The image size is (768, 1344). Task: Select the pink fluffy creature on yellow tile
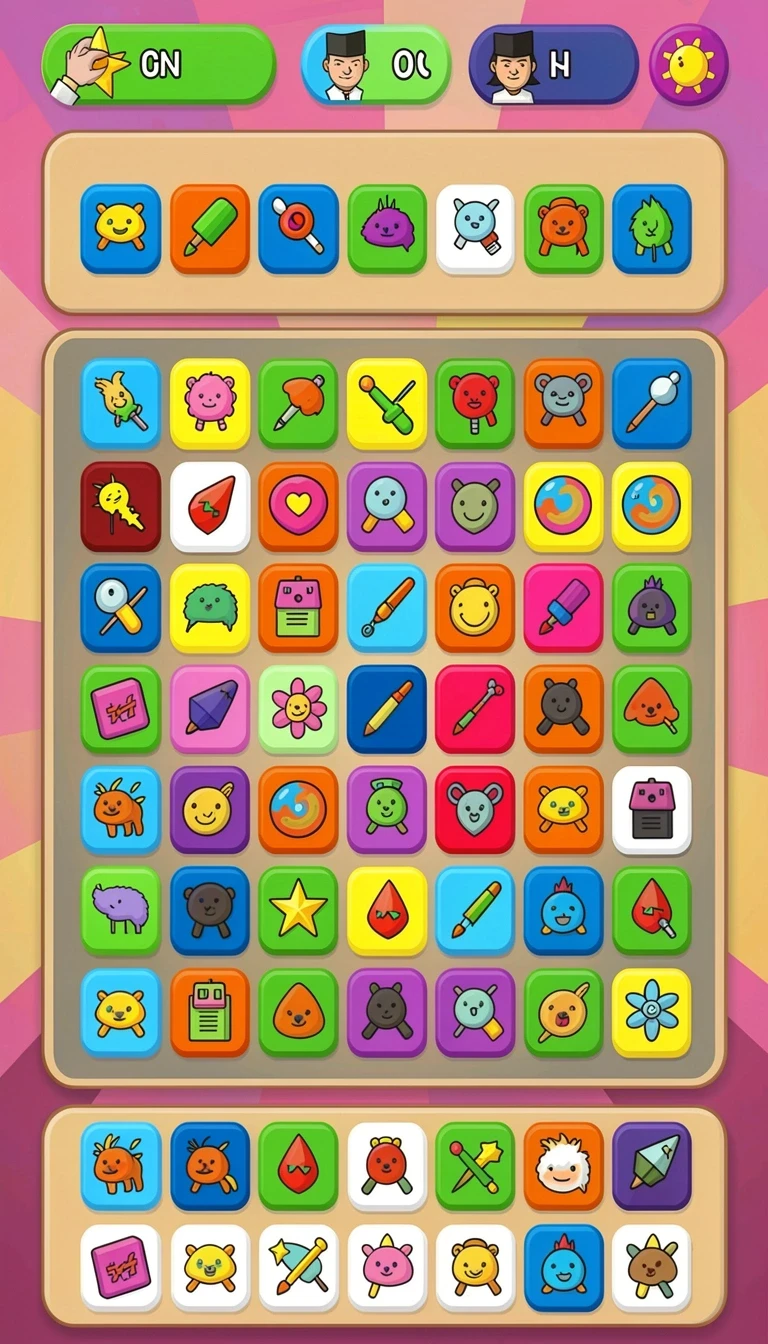(210, 404)
